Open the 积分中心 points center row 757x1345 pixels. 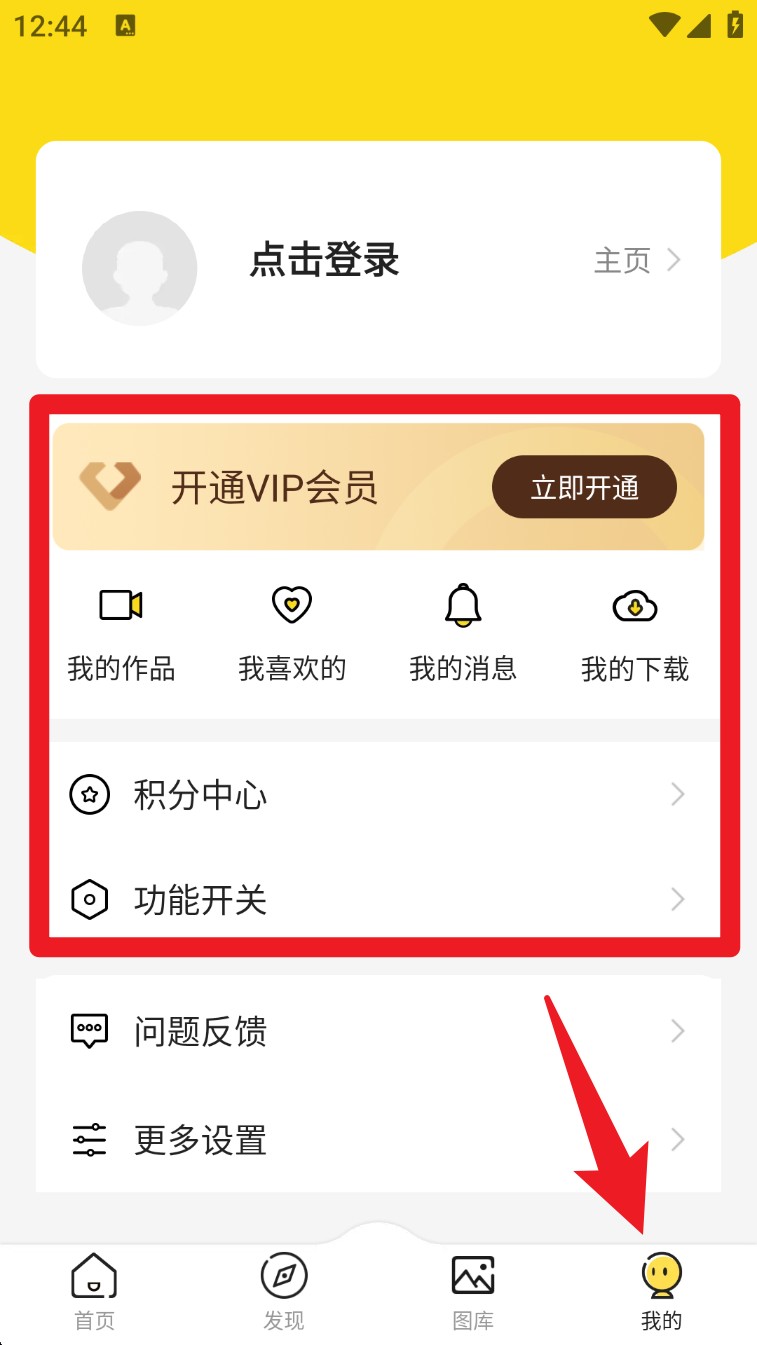[378, 795]
